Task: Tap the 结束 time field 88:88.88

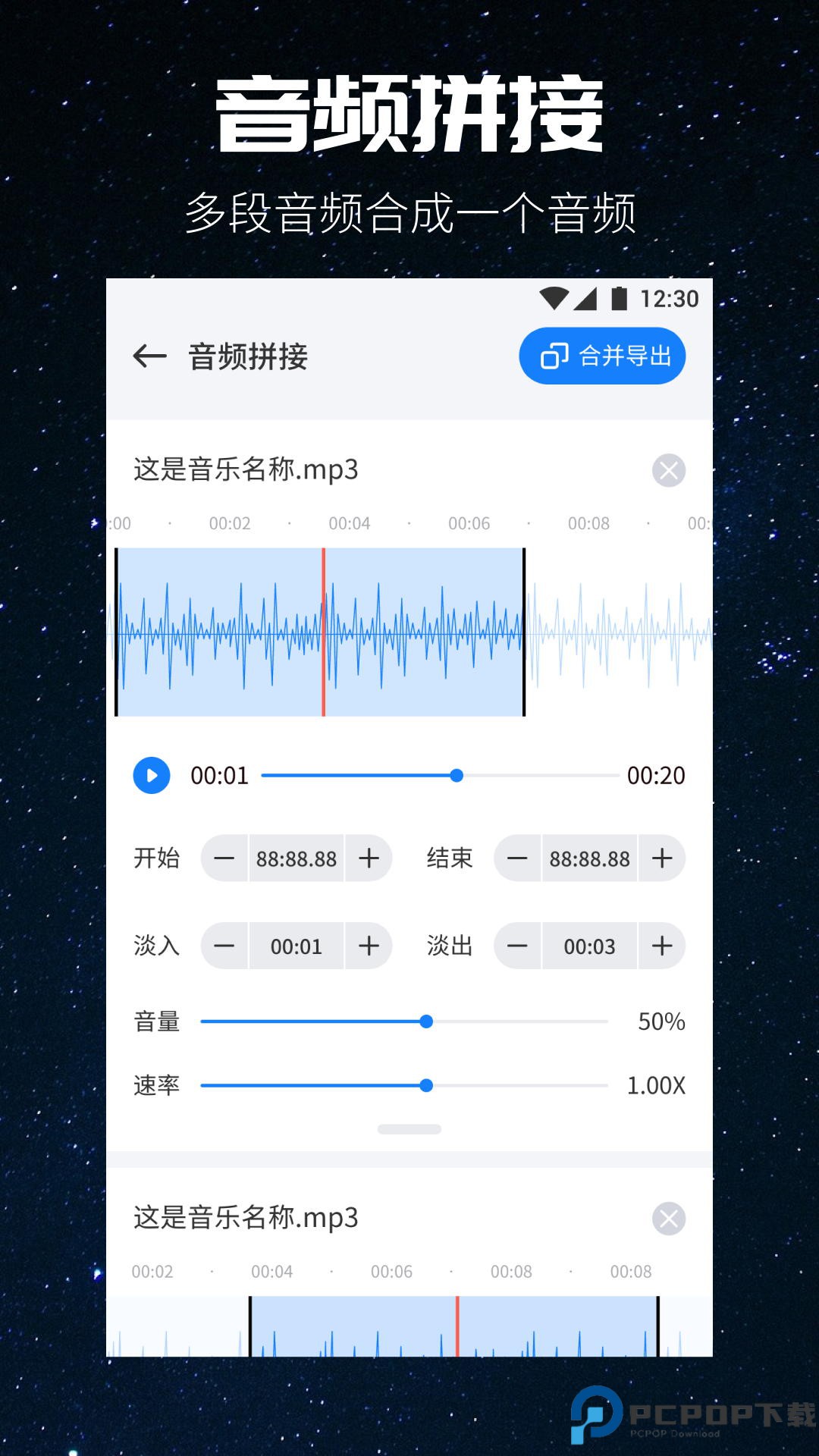Action: click(589, 858)
